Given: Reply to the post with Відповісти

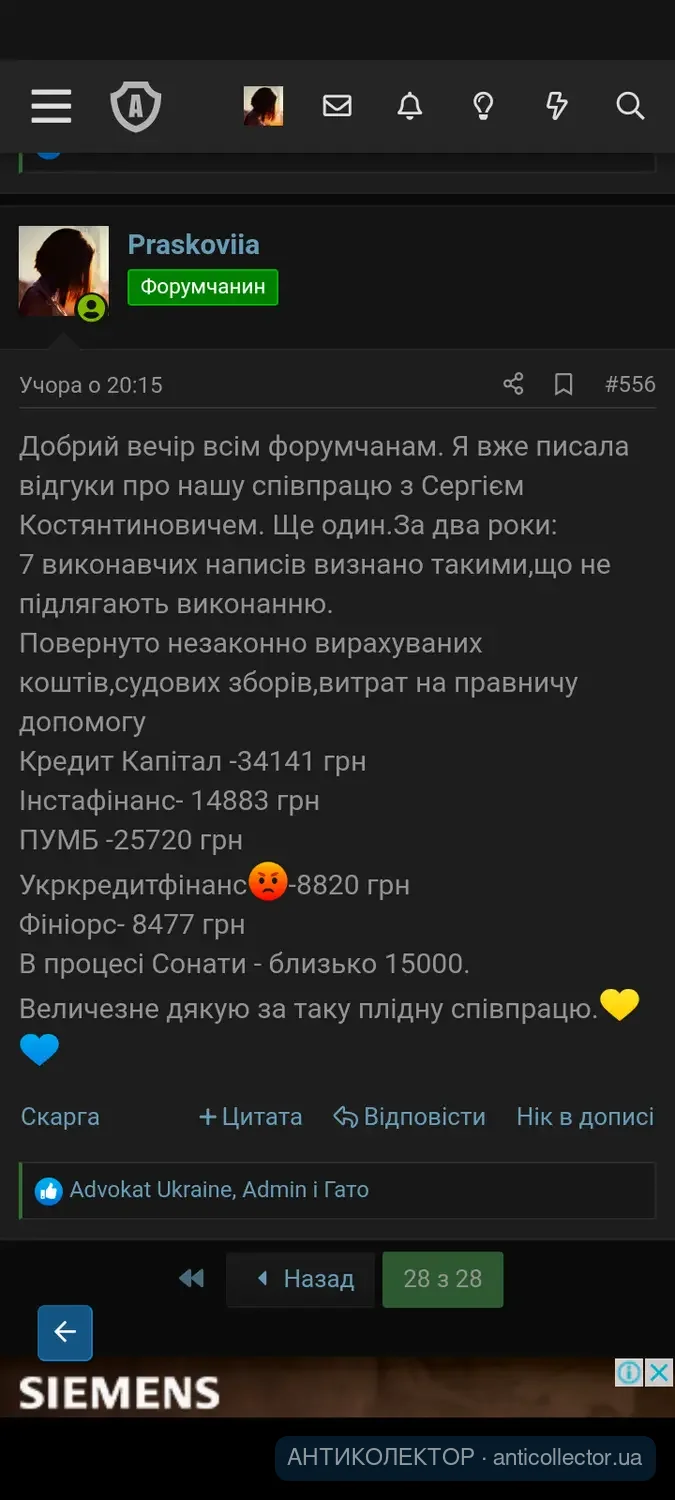Looking at the screenshot, I should coord(409,1117).
